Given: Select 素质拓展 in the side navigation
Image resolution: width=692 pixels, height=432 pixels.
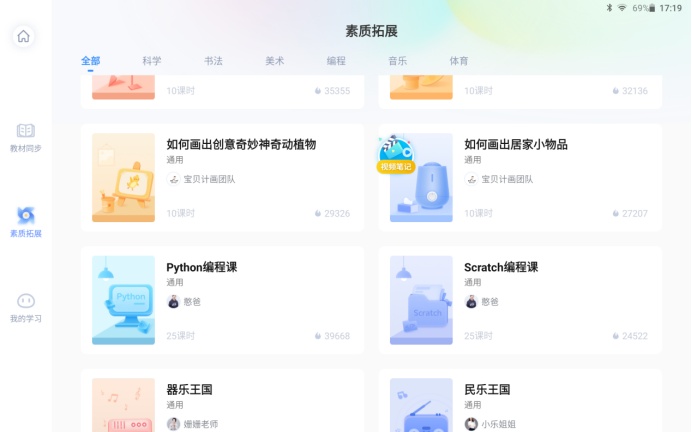Looking at the screenshot, I should [26, 222].
